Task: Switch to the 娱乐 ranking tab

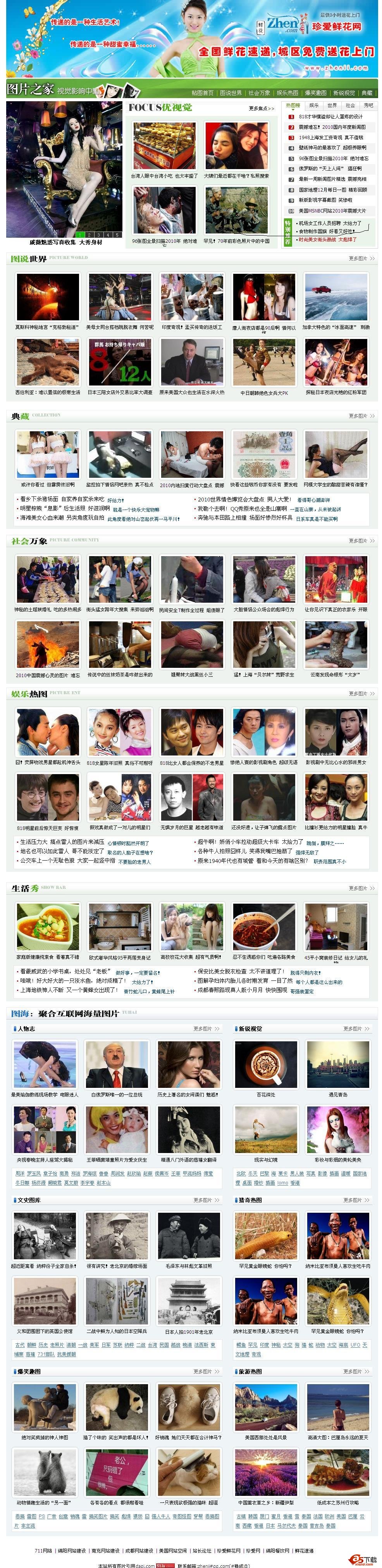Action: [314, 105]
